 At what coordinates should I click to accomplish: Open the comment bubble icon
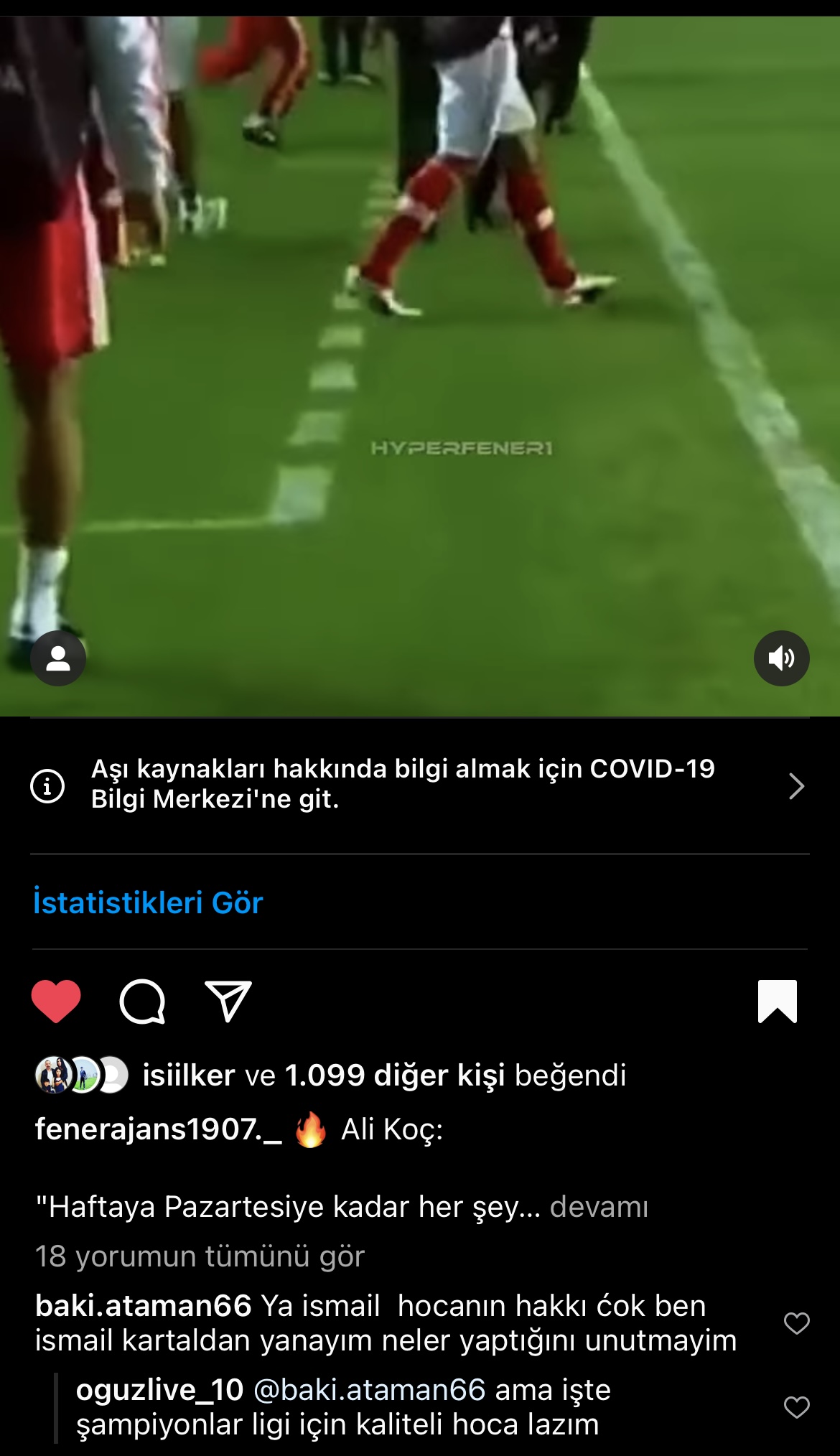click(x=142, y=1001)
